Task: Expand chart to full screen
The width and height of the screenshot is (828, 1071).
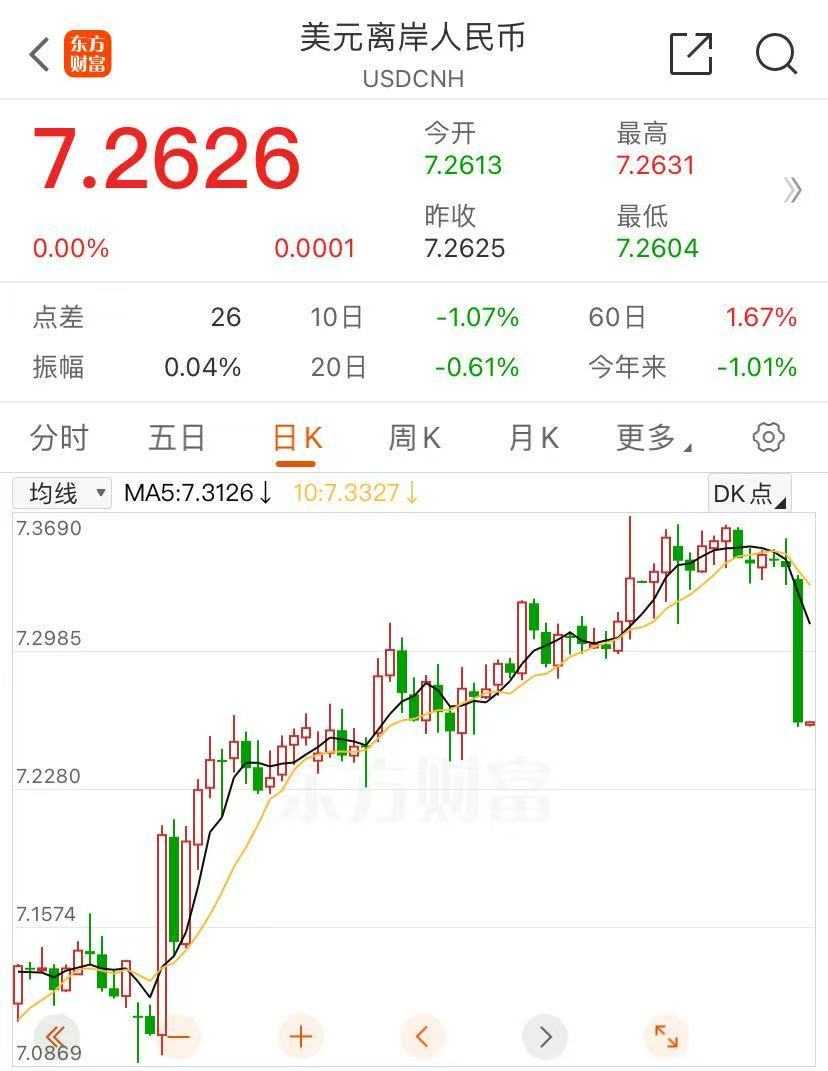Action: tap(665, 1036)
